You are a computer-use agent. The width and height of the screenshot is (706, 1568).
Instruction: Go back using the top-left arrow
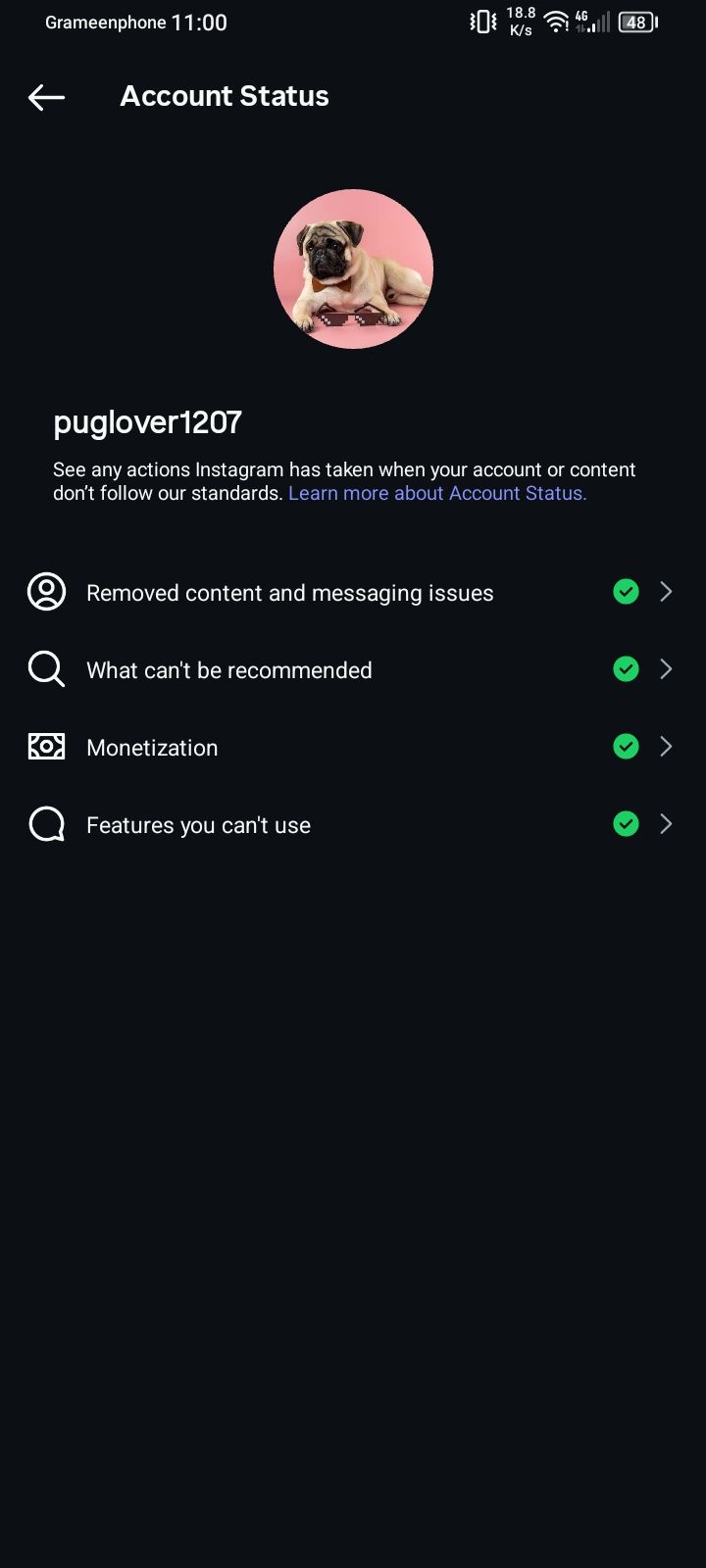pyautogui.click(x=46, y=96)
